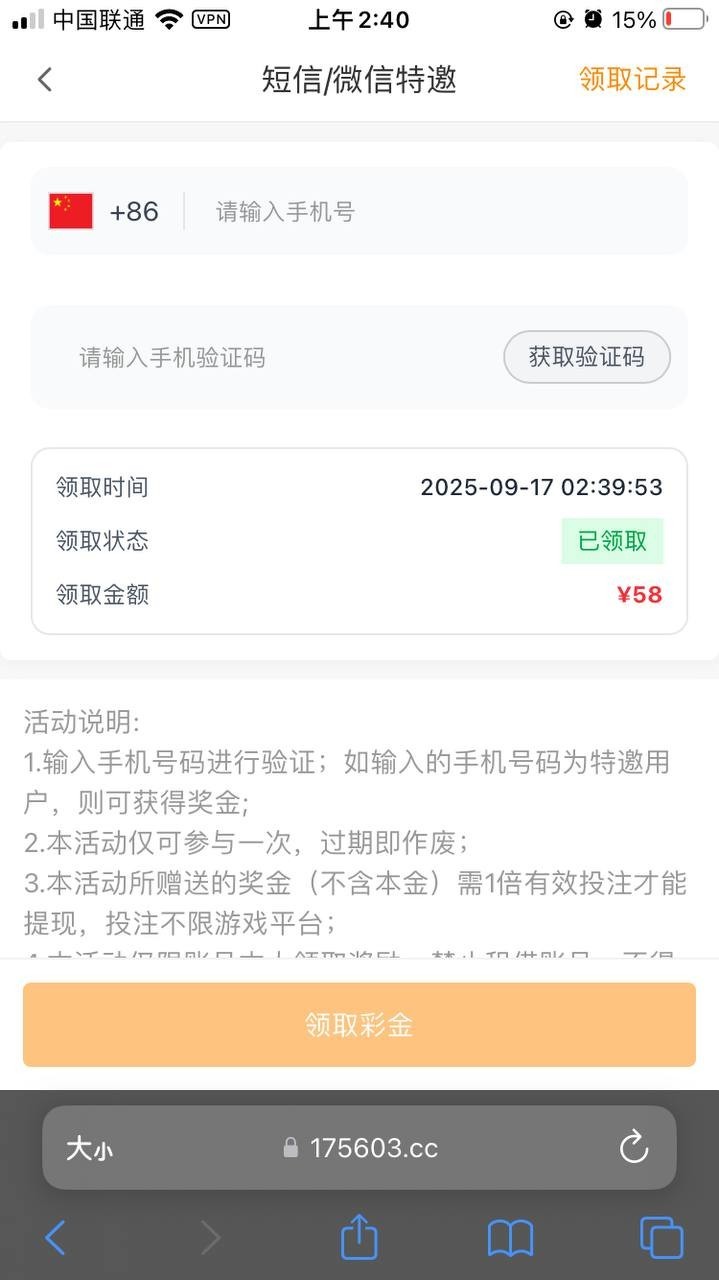719x1280 pixels.
Task: Go back using the header arrow
Action: pos(44,80)
